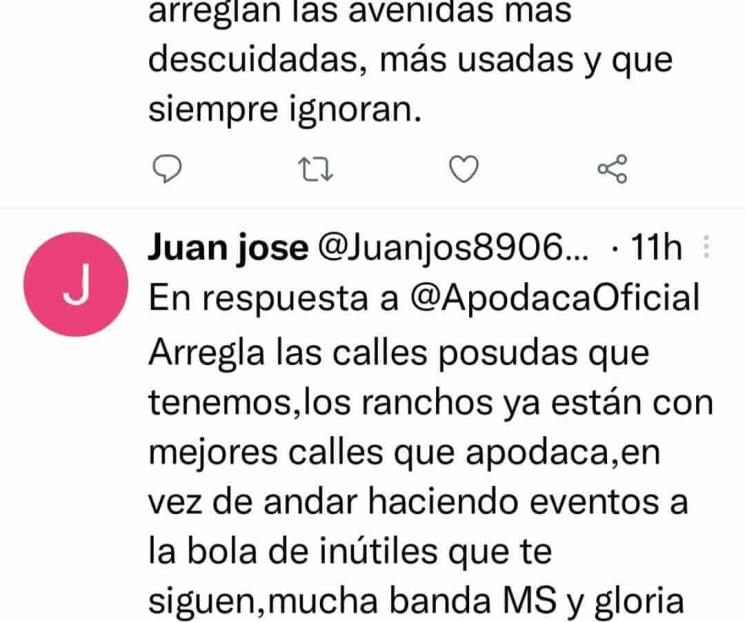Like the tweet ending in siempre ignoran
Viewport: 745px width, 622px height.
click(460, 172)
